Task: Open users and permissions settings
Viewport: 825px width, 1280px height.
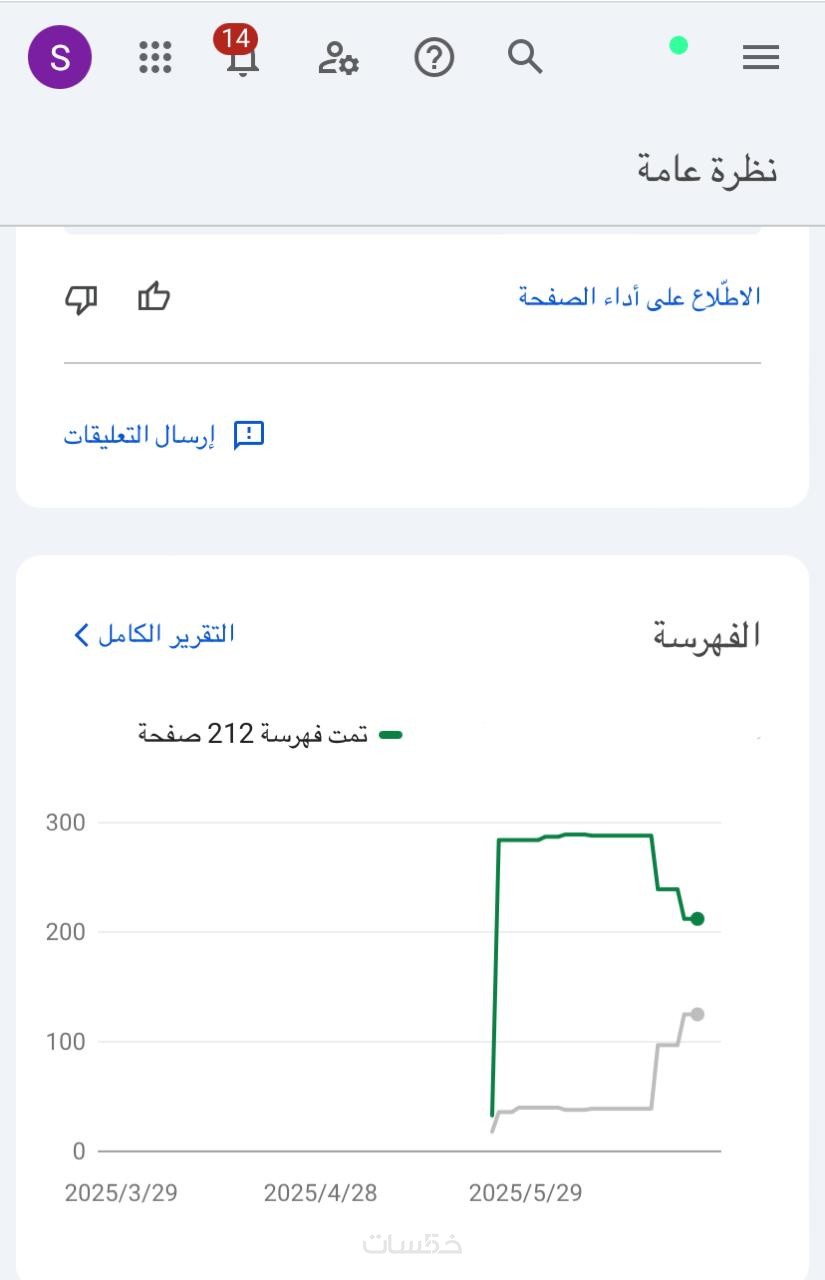Action: tap(338, 58)
